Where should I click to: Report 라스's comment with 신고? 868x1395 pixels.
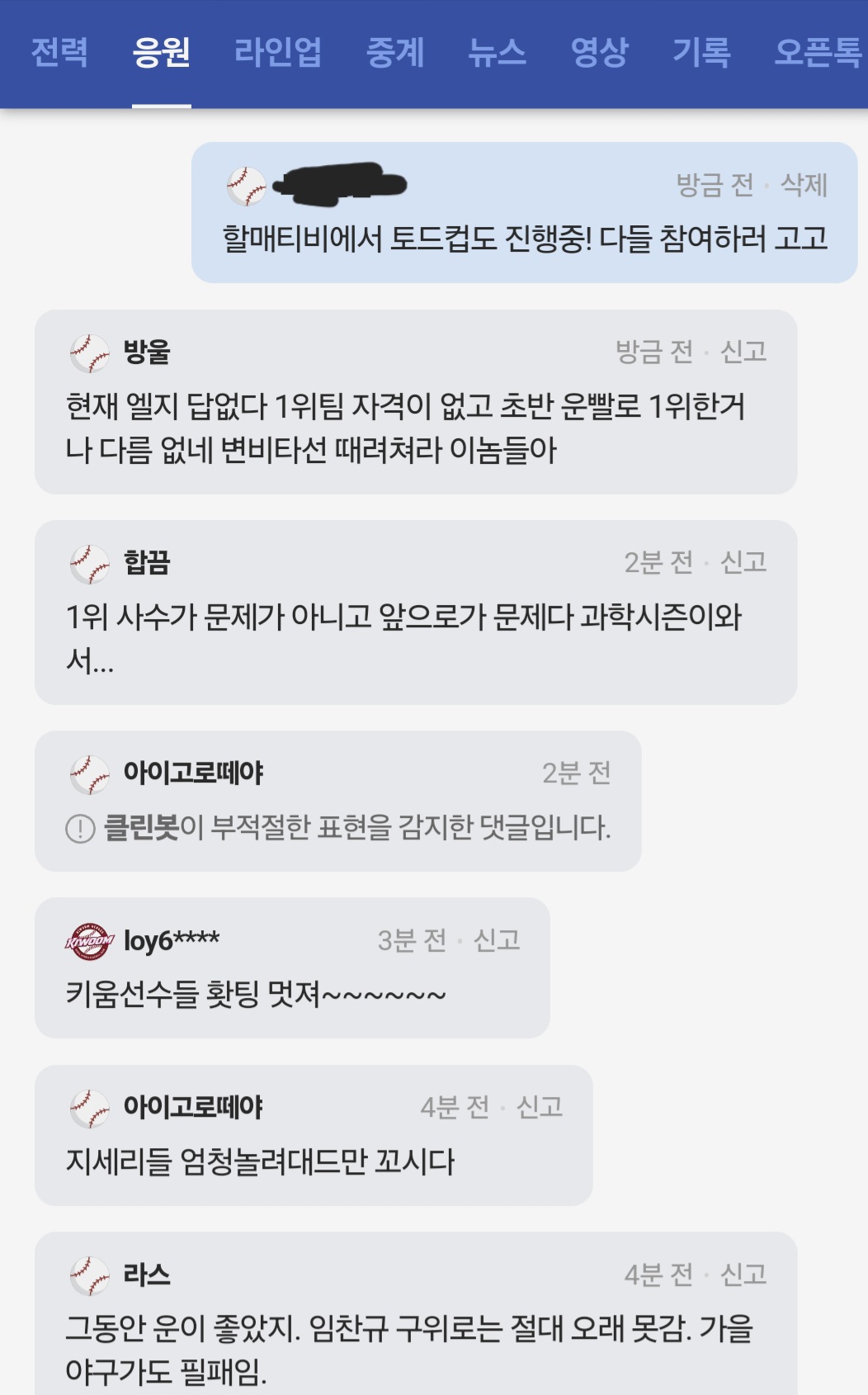(743, 1275)
